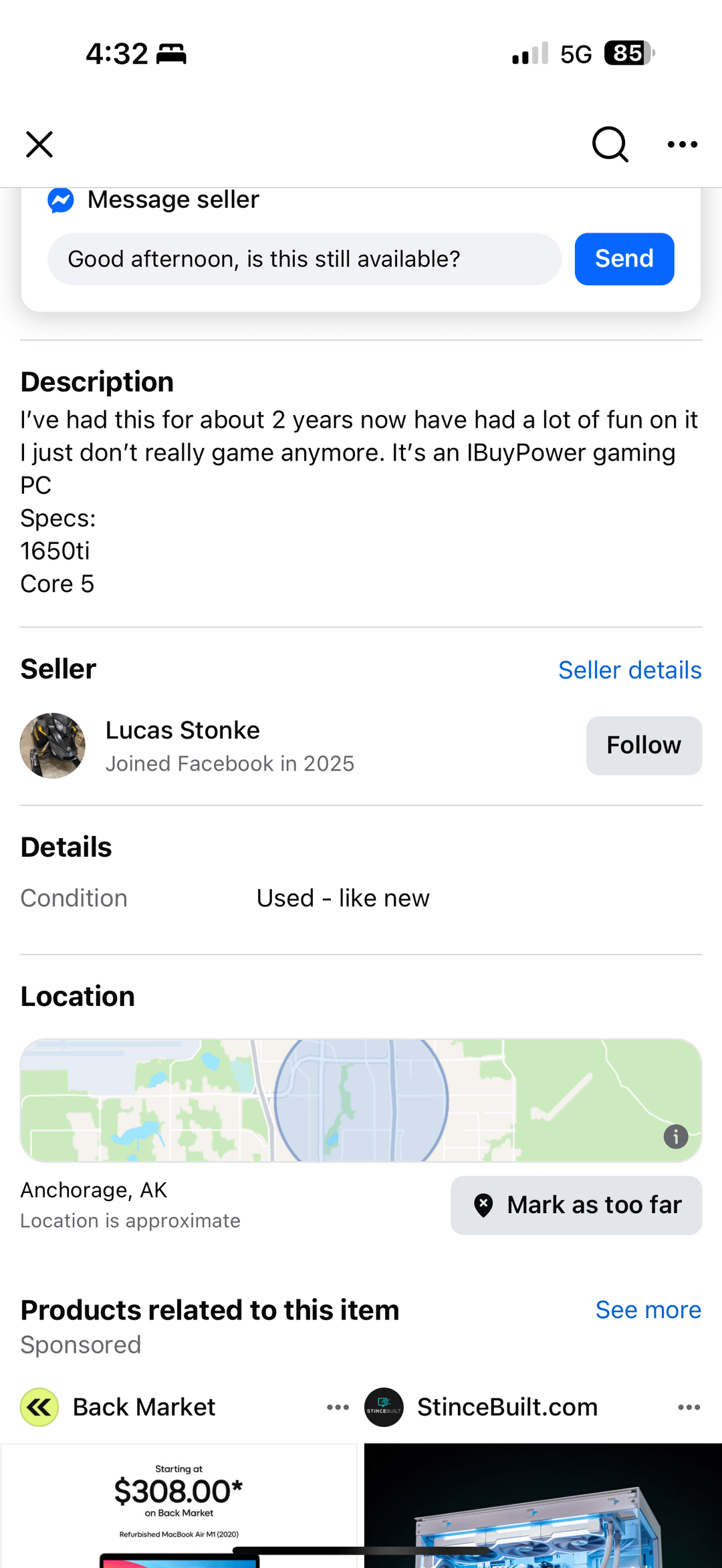
Task: Show map info icon
Action: [x=675, y=1136]
